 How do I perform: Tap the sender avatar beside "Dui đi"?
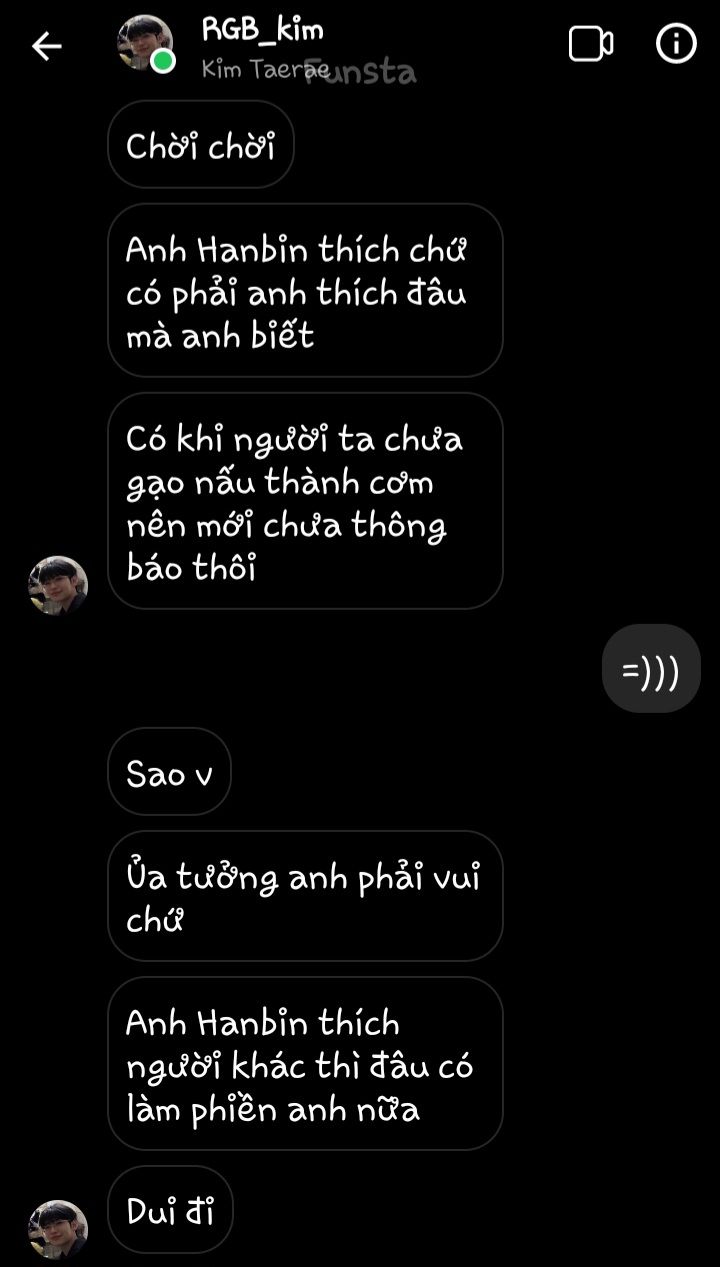pyautogui.click(x=57, y=1229)
